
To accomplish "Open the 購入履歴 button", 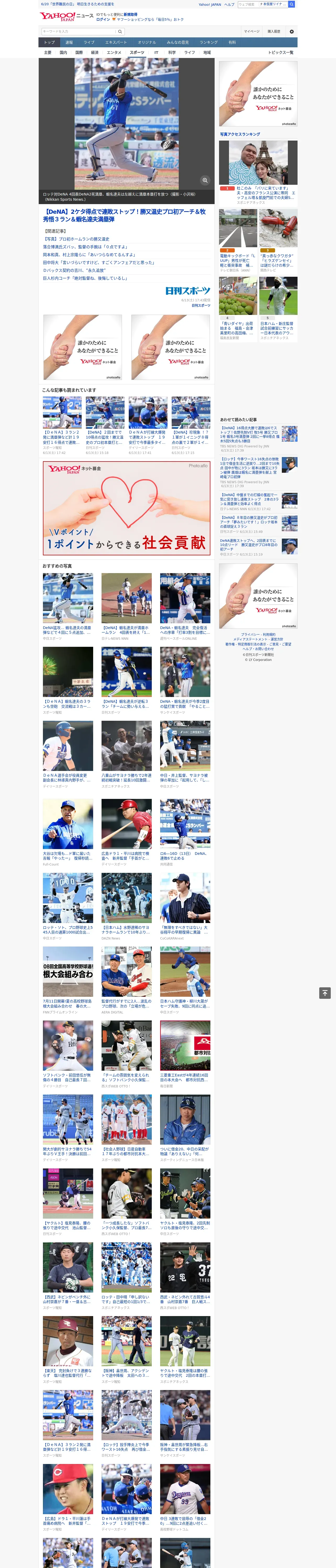I will coord(274,31).
